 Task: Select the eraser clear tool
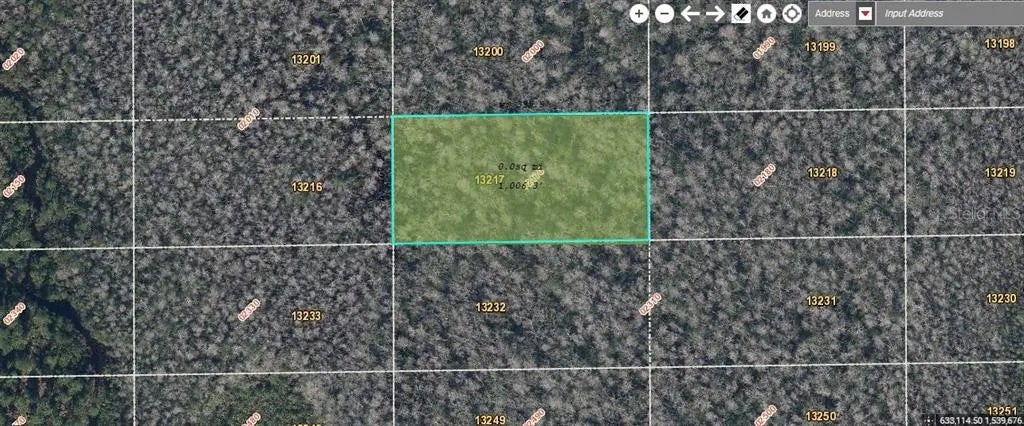coord(741,13)
